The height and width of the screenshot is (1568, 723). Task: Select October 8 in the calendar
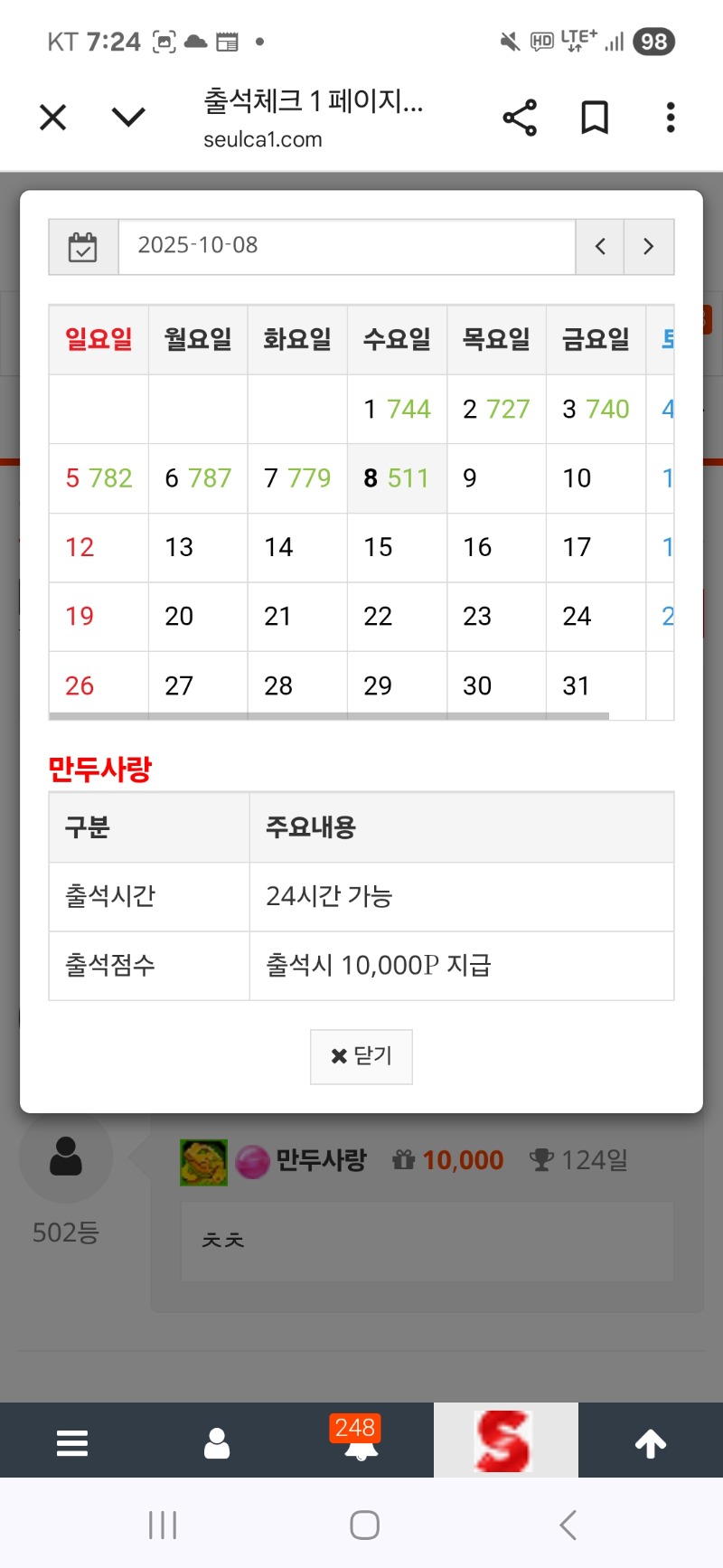coord(397,478)
